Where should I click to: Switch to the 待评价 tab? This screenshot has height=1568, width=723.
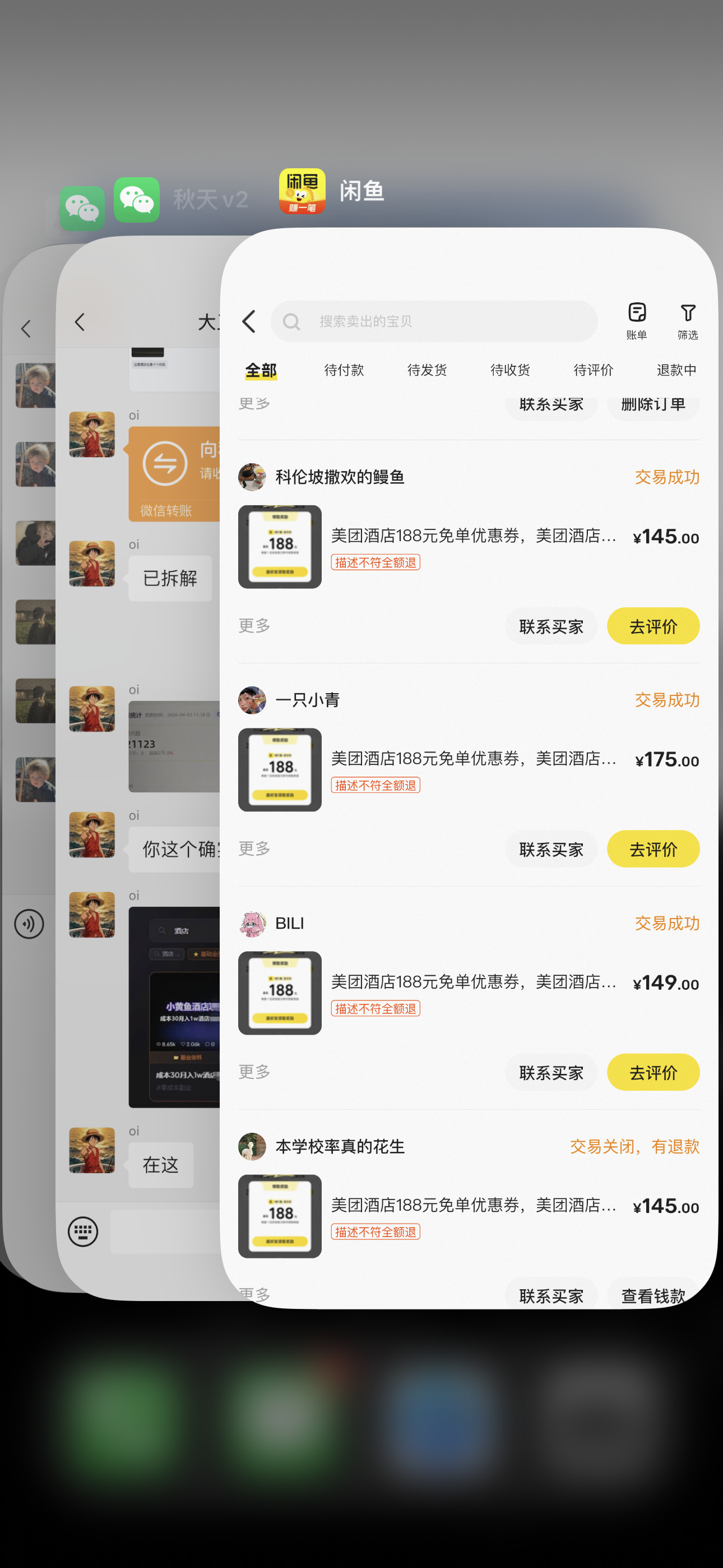click(594, 370)
